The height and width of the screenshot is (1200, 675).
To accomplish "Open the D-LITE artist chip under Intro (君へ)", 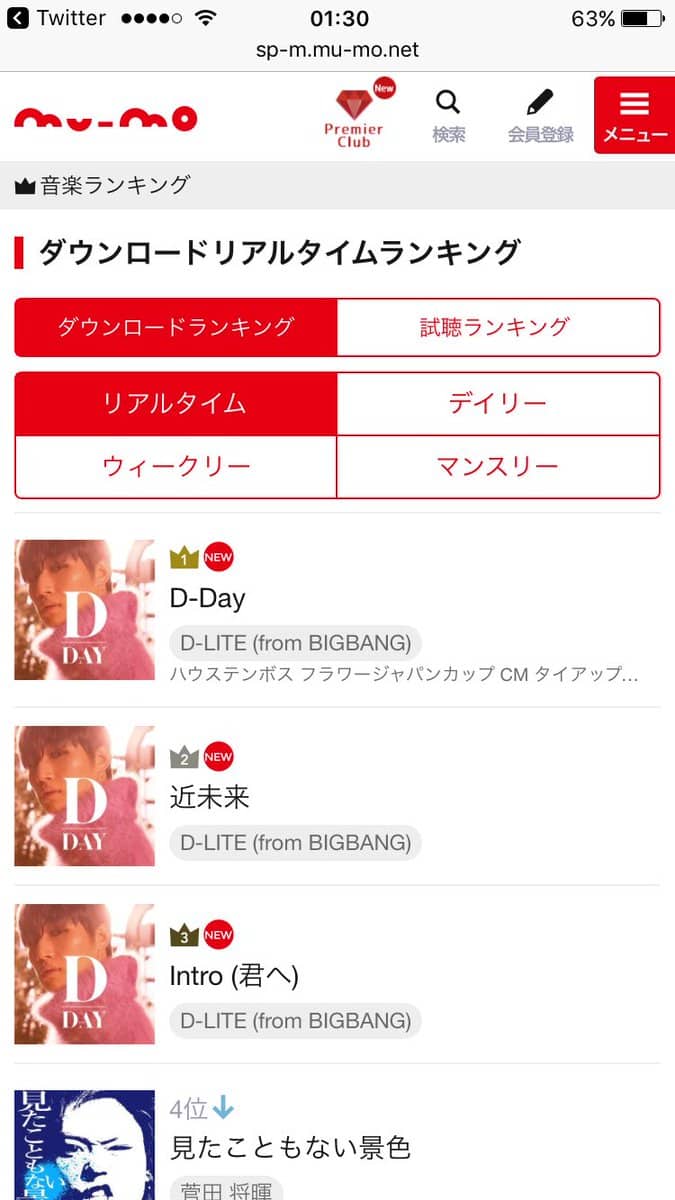I will tap(295, 1021).
